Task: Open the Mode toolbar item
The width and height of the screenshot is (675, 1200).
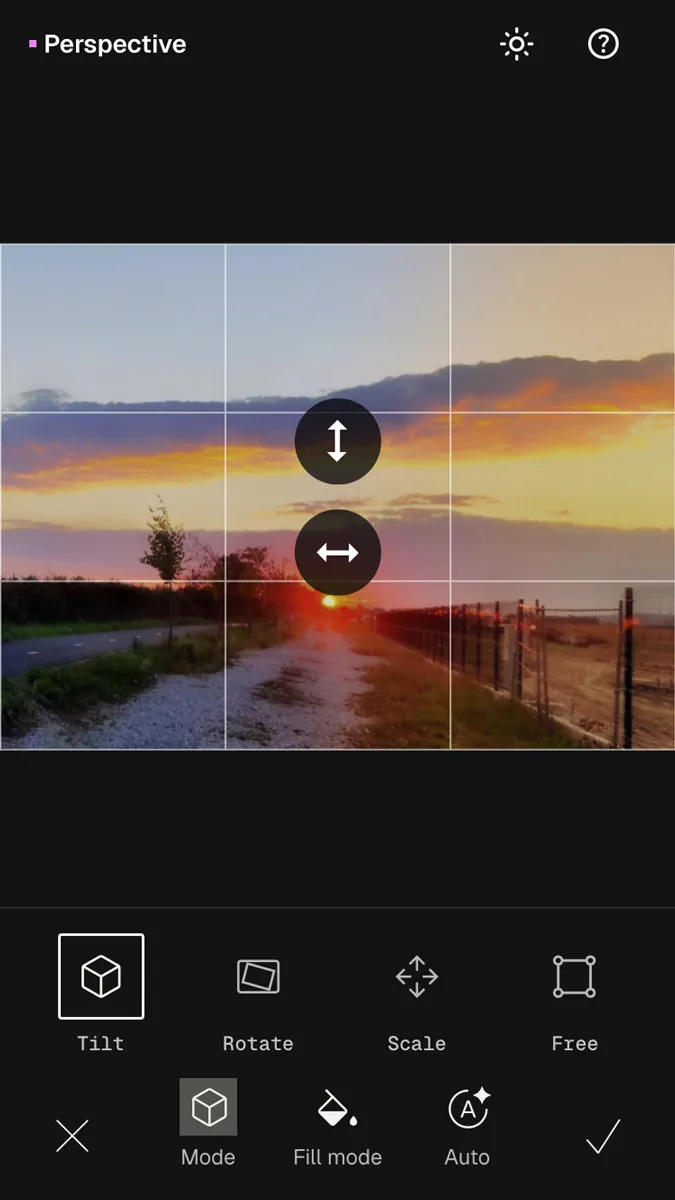Action: point(208,1123)
